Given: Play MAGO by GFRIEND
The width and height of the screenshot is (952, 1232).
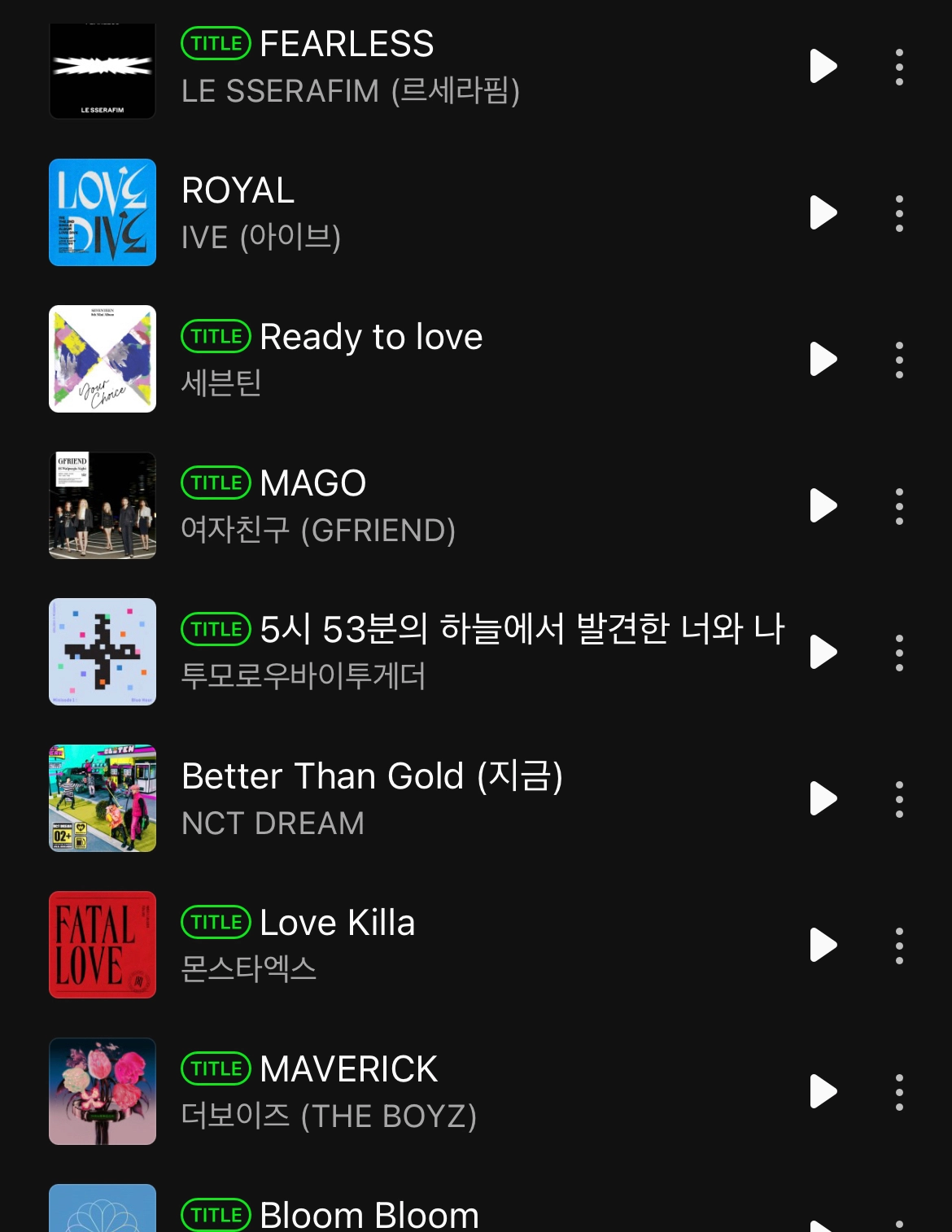Looking at the screenshot, I should coord(823,505).
